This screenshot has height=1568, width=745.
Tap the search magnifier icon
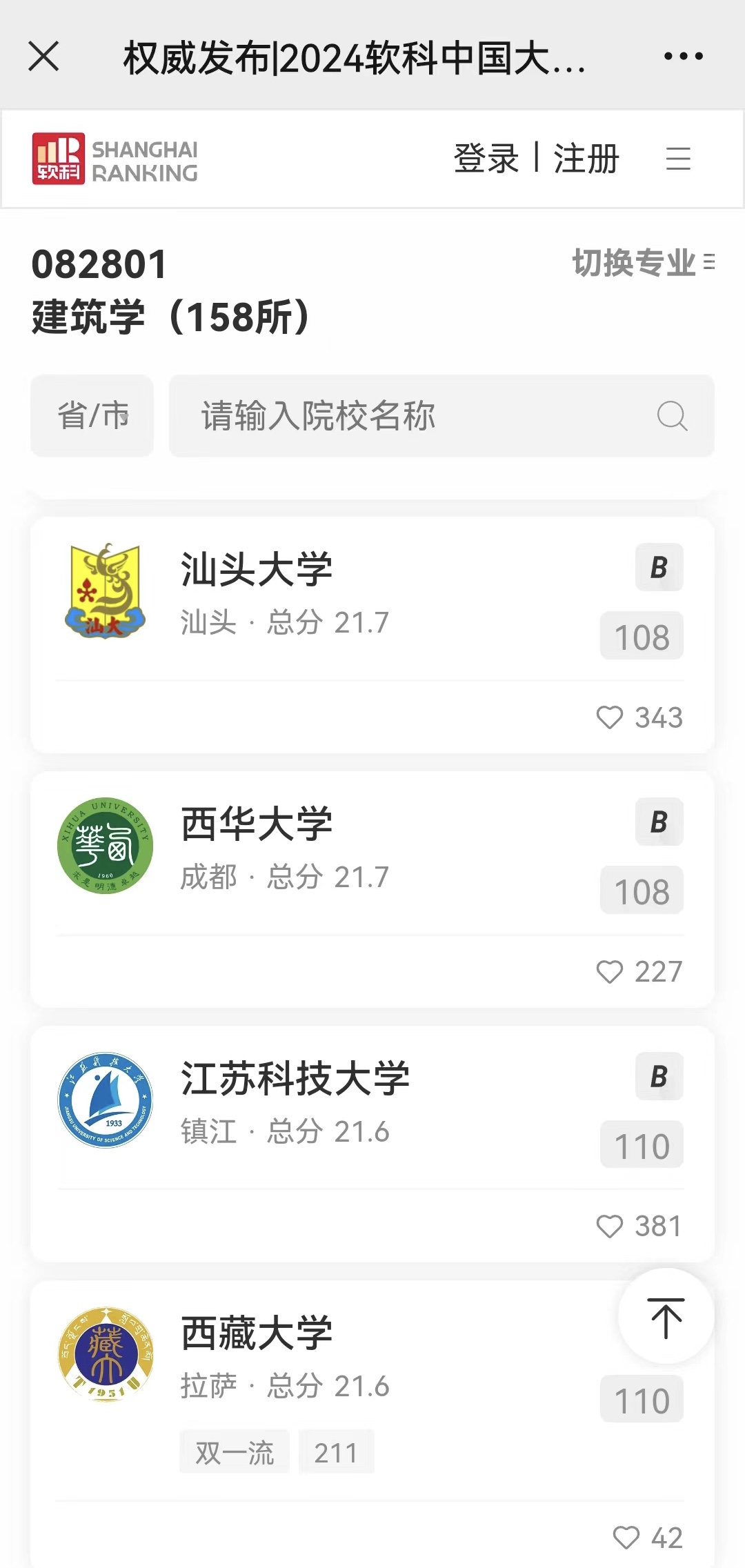(x=672, y=416)
